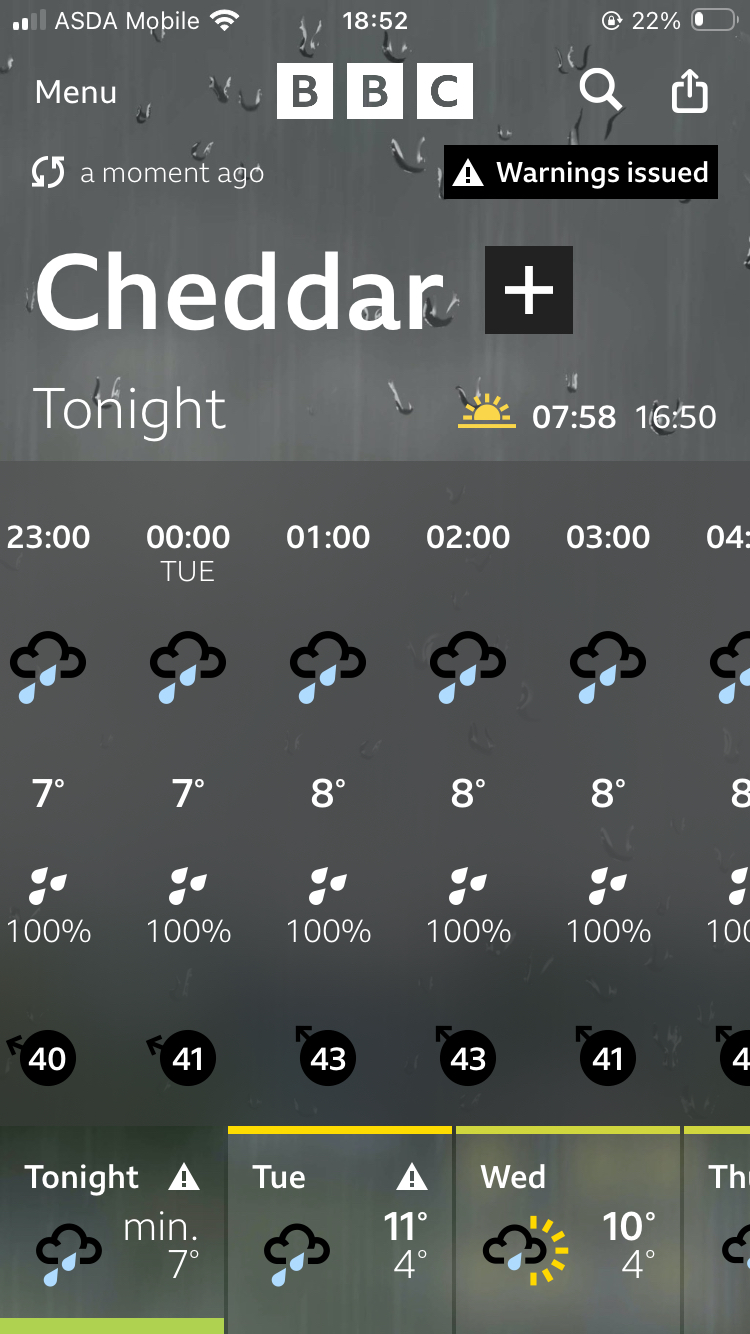750x1334 pixels.
Task: Add Cheddar to saved locations
Action: point(528,290)
